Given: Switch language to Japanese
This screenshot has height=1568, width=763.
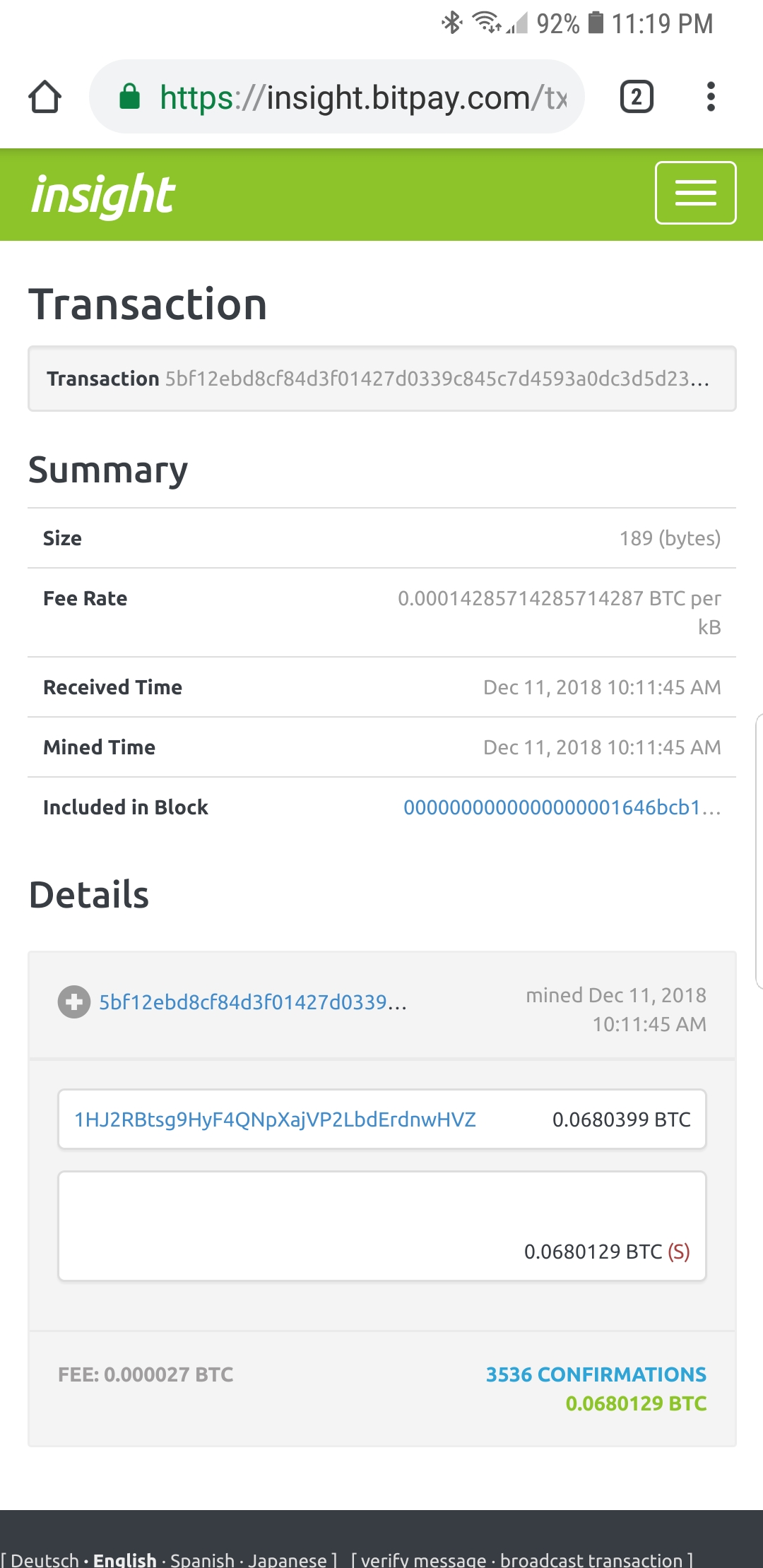Looking at the screenshot, I should (288, 1560).
